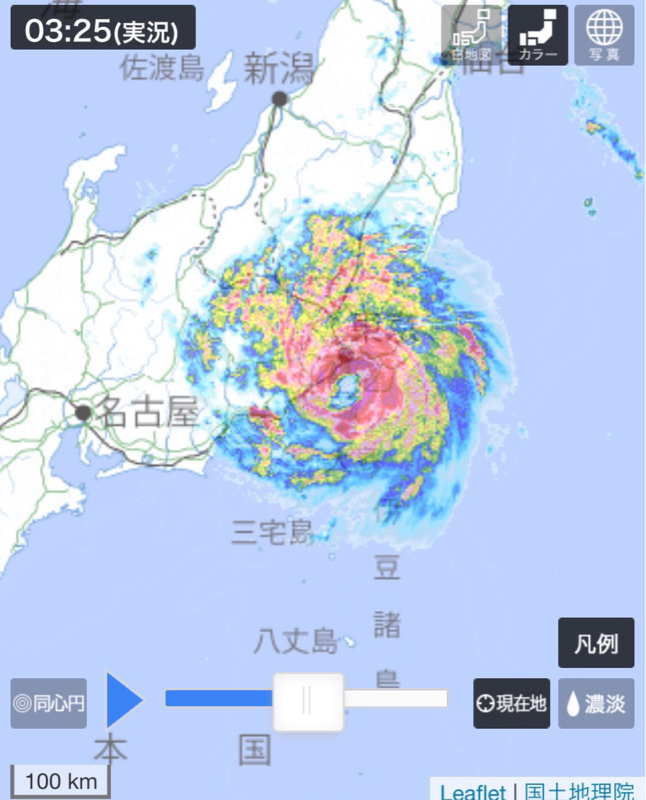This screenshot has width=646, height=800.
Task: Center the map on 現在地
Action: click(512, 704)
